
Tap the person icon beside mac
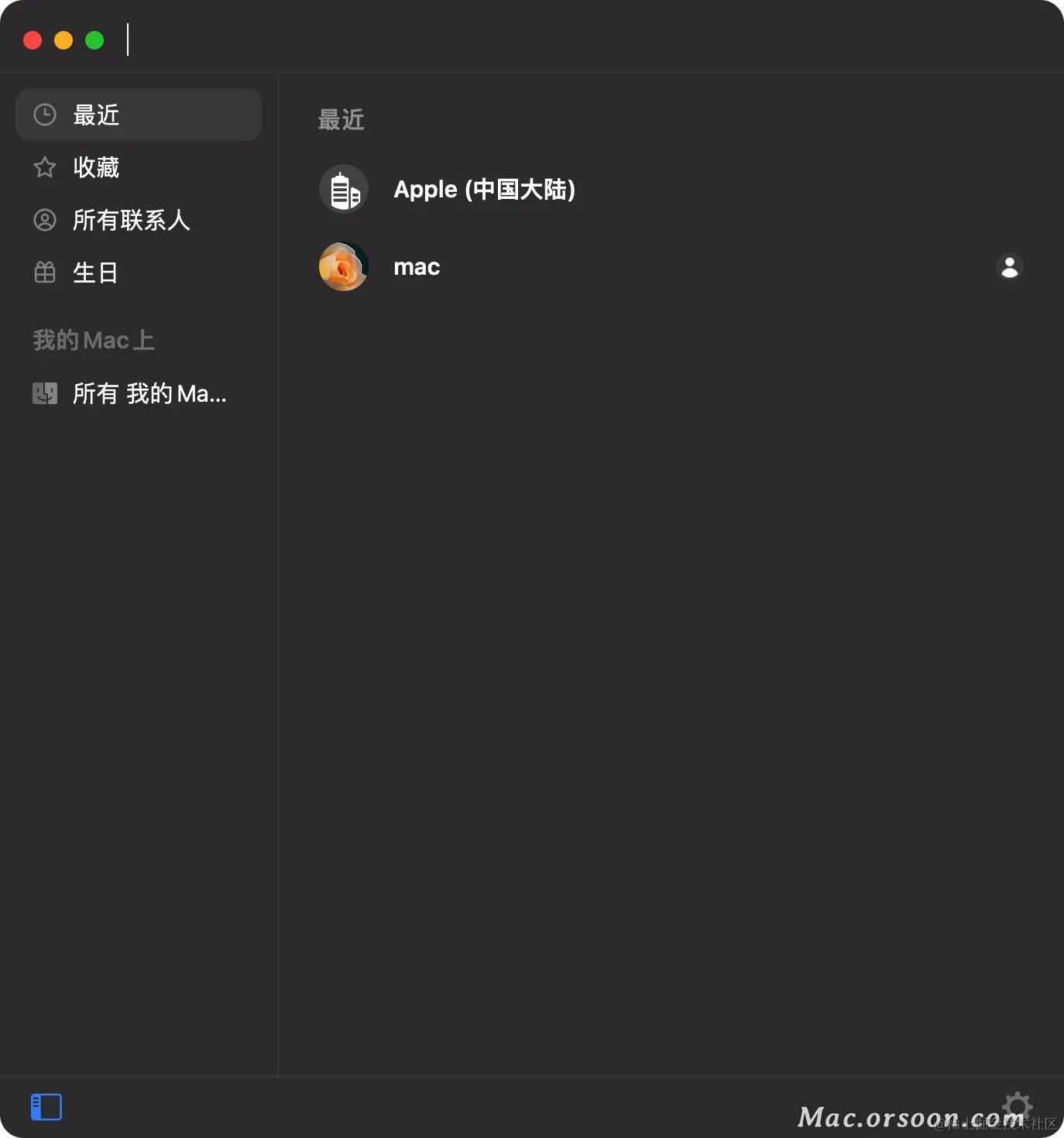pyautogui.click(x=1009, y=266)
